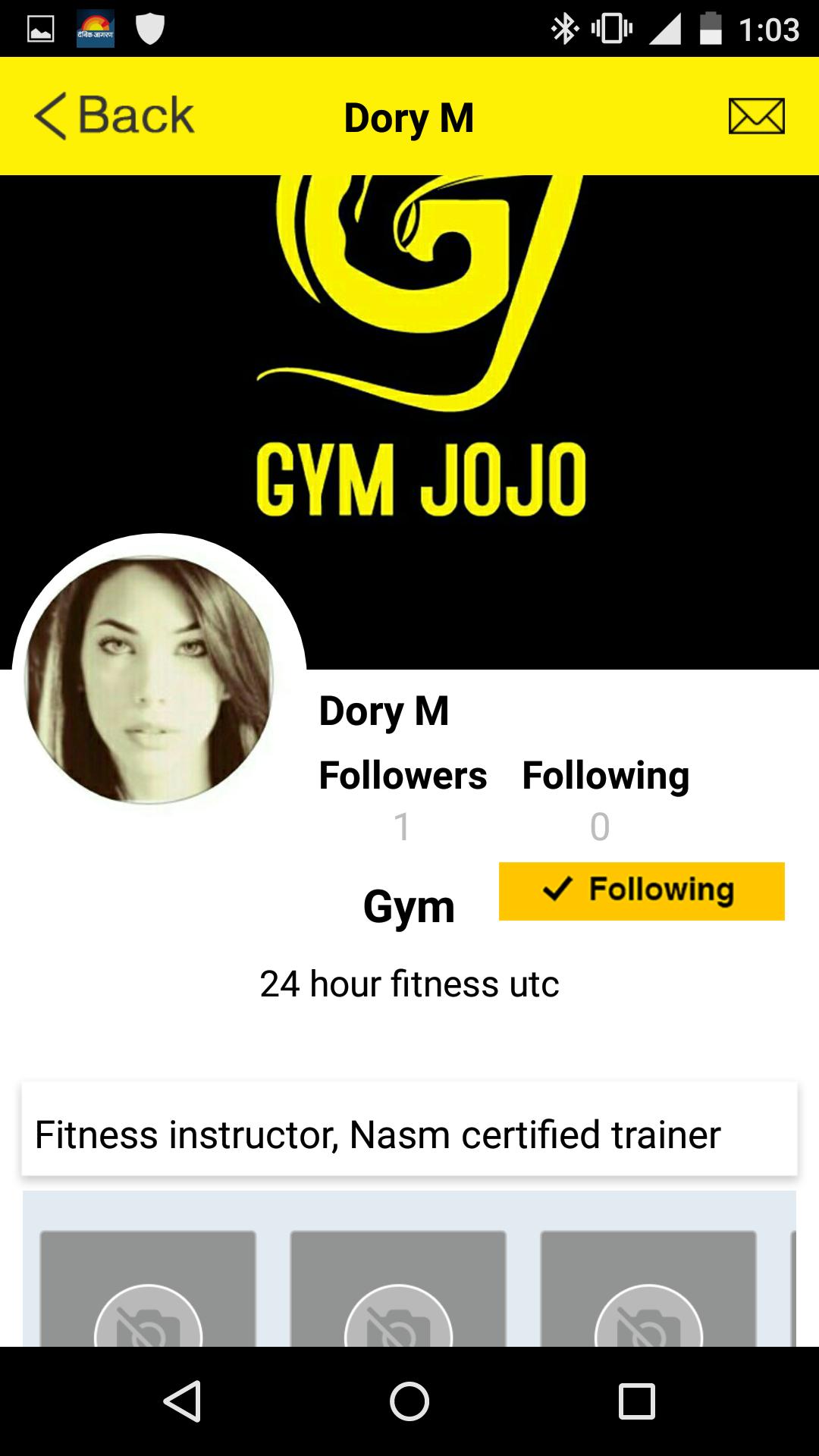Open the system recent apps button
Image resolution: width=819 pixels, height=1456 pixels.
pos(636,1401)
